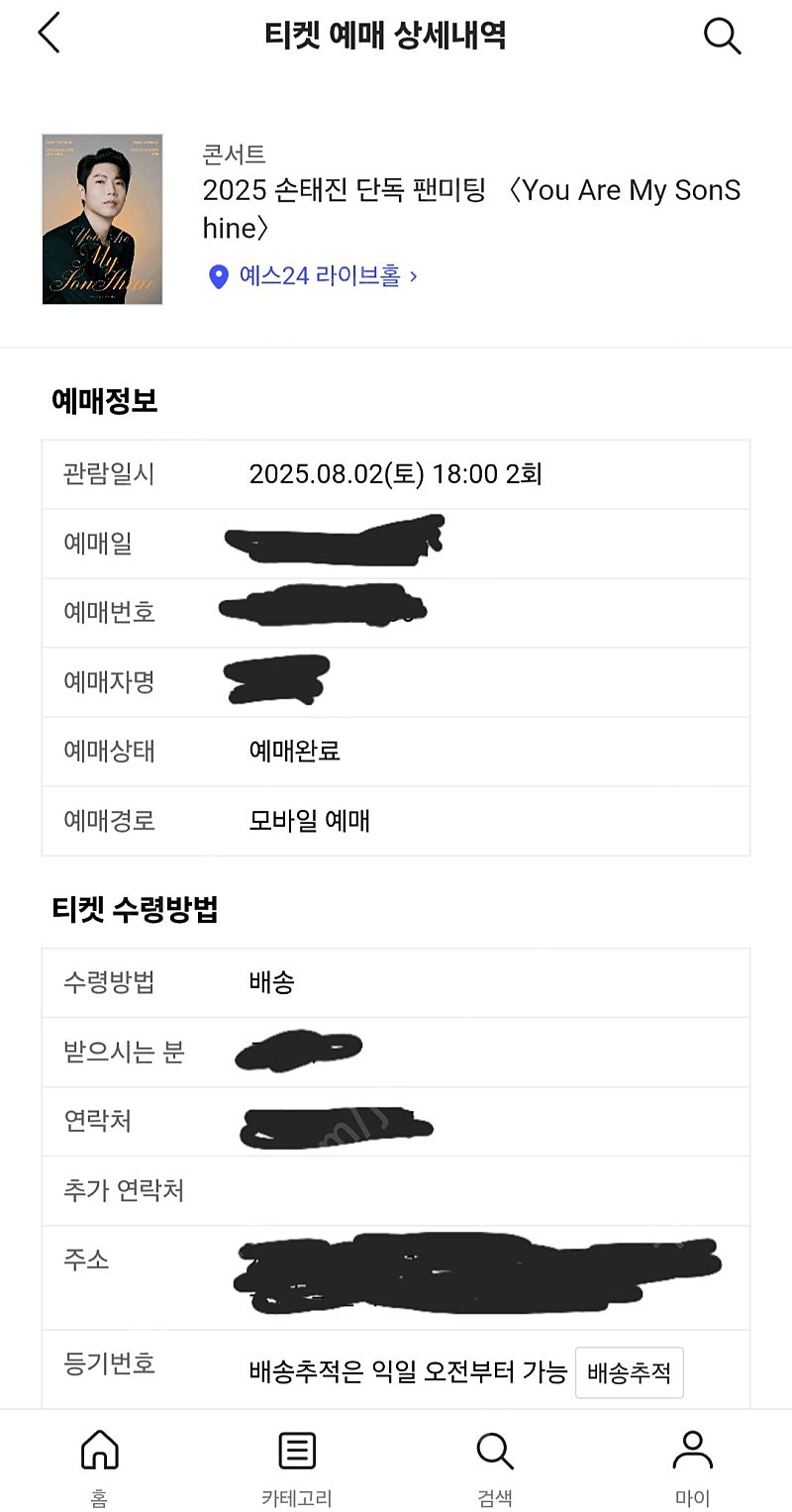Tap the 배송추적 delivery tracking button
Image resolution: width=792 pixels, height=1512 pixels.
tap(629, 1372)
